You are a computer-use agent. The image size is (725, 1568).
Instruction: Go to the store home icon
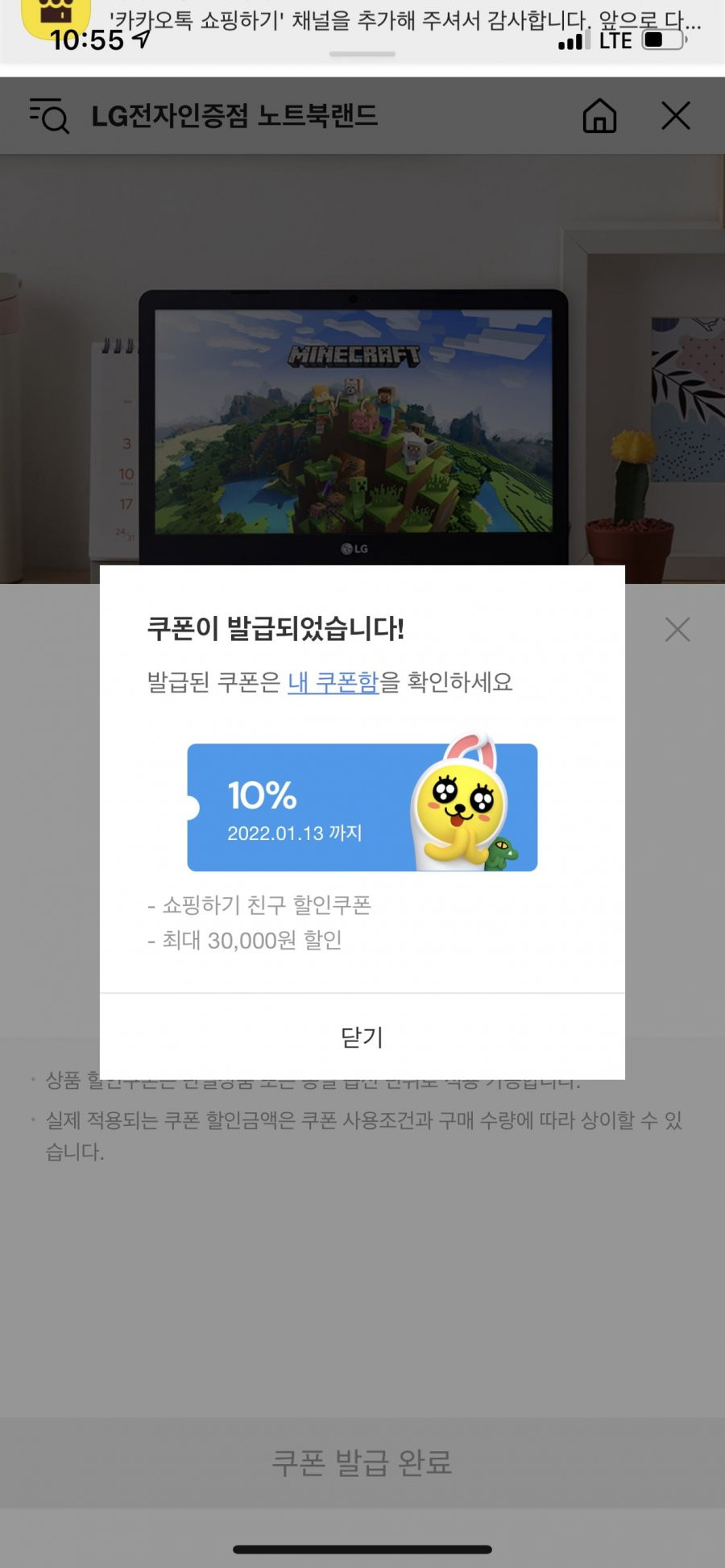(x=599, y=116)
